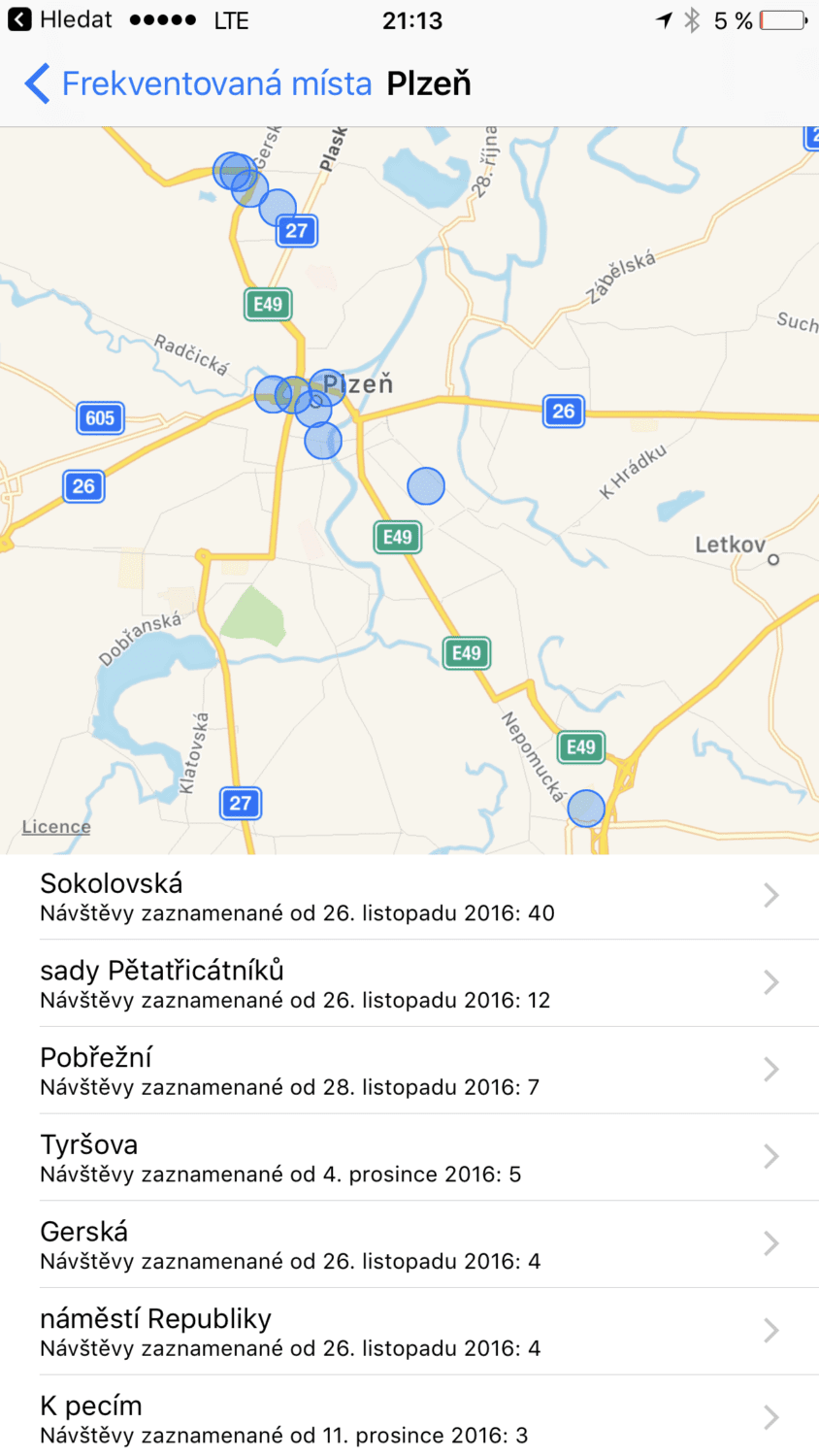Select the Tyršova row
The height and width of the screenshot is (1456, 819).
click(x=409, y=1158)
